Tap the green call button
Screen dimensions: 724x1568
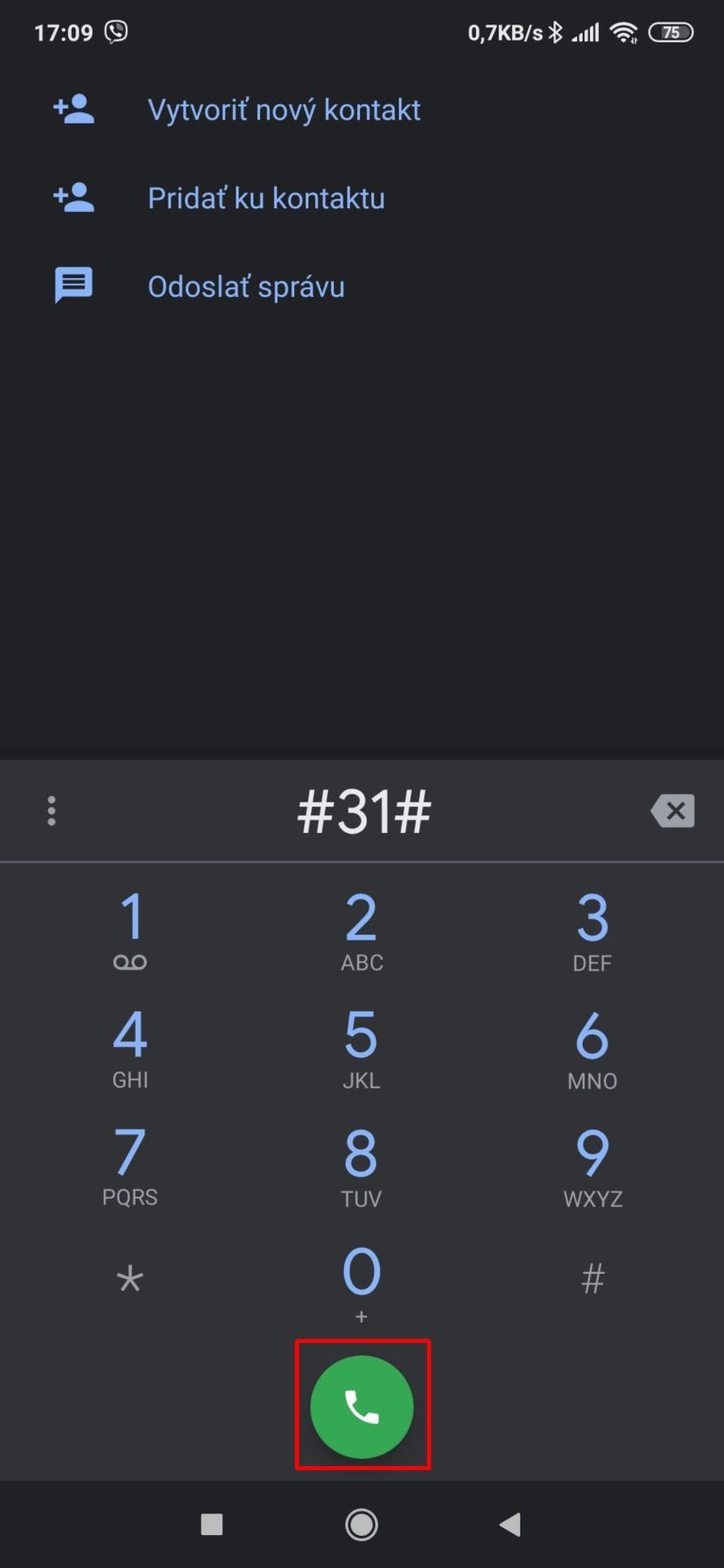point(362,1406)
